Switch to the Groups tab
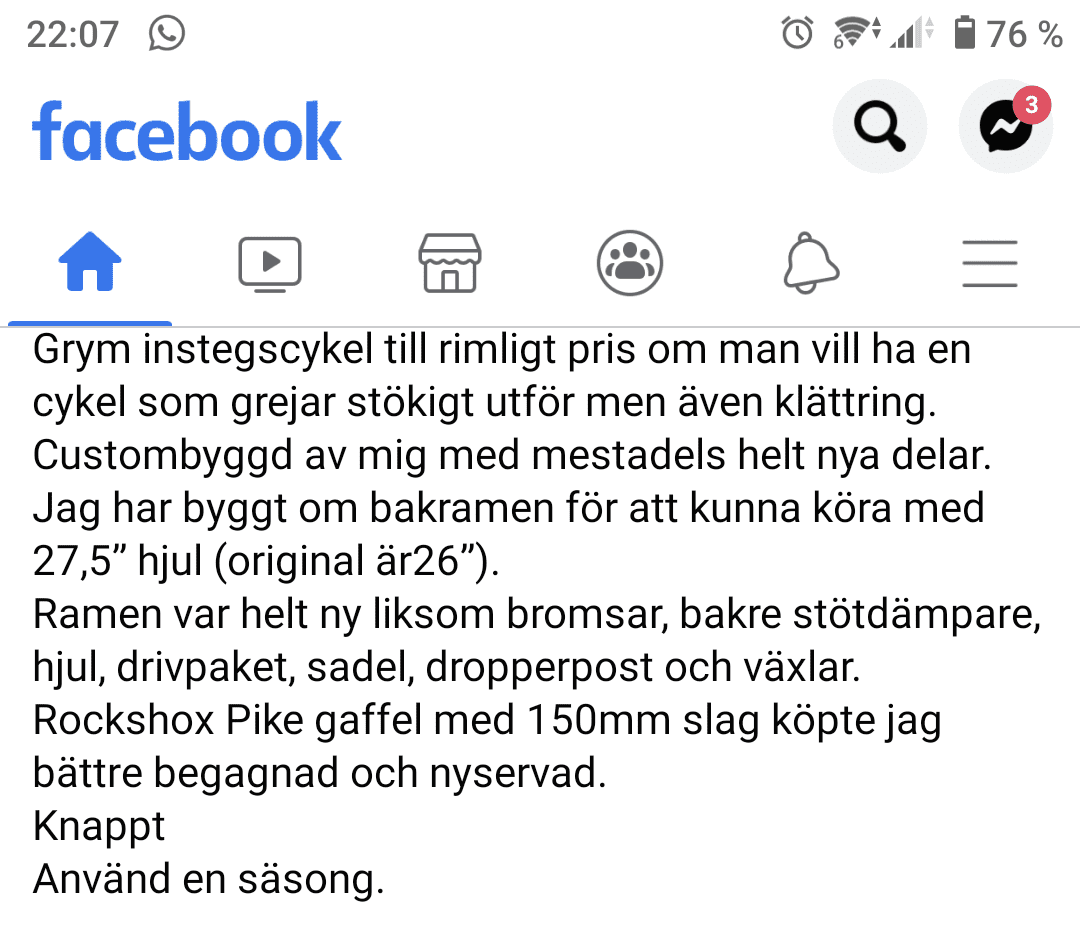This screenshot has height=929, width=1080. tap(630, 264)
